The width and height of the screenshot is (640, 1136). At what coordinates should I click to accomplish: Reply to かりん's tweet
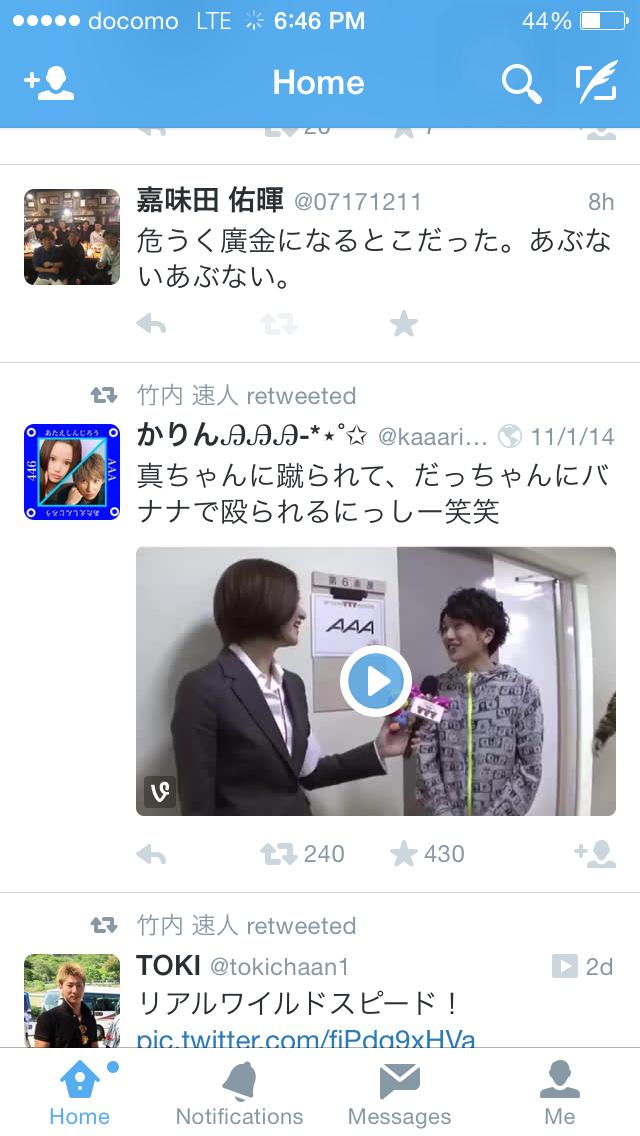click(151, 854)
